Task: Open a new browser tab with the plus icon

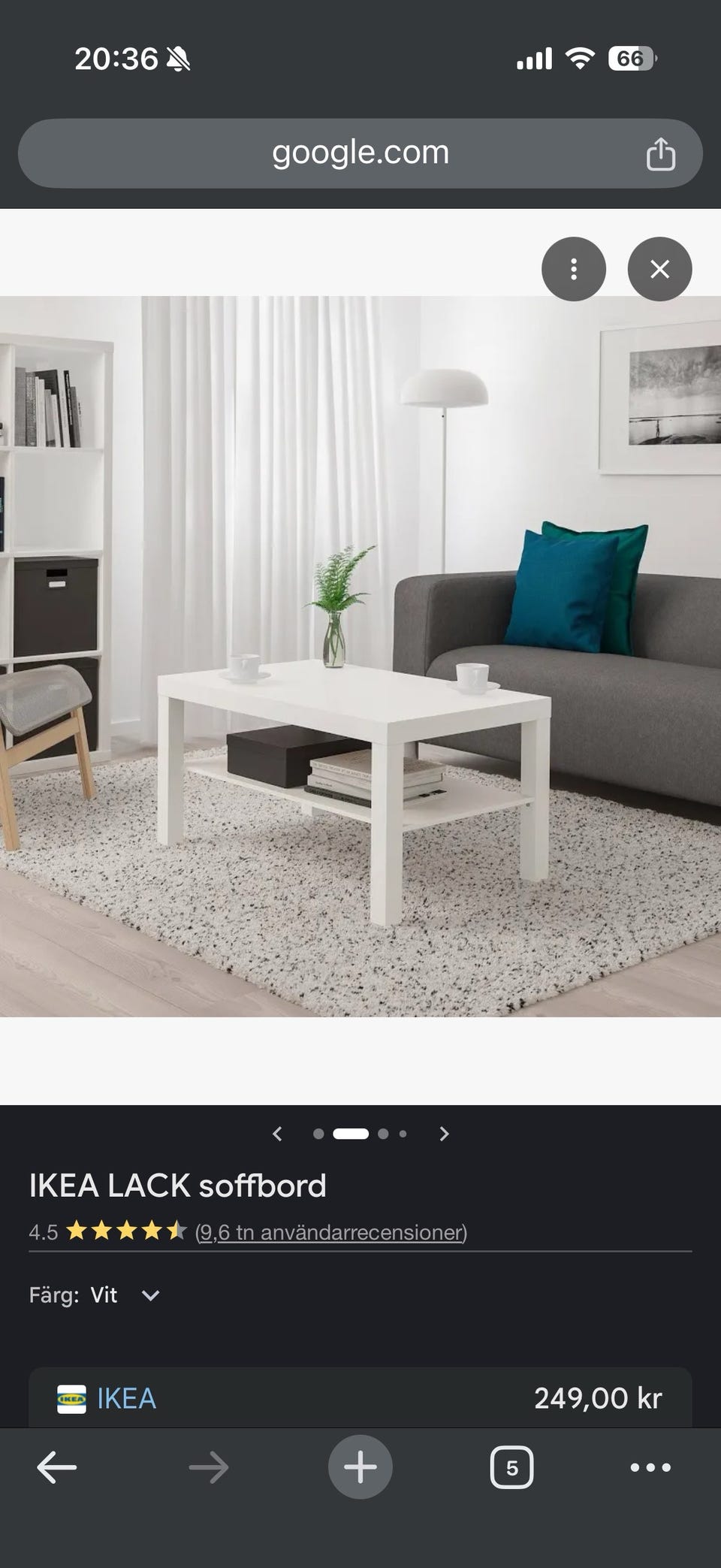Action: tap(360, 1466)
